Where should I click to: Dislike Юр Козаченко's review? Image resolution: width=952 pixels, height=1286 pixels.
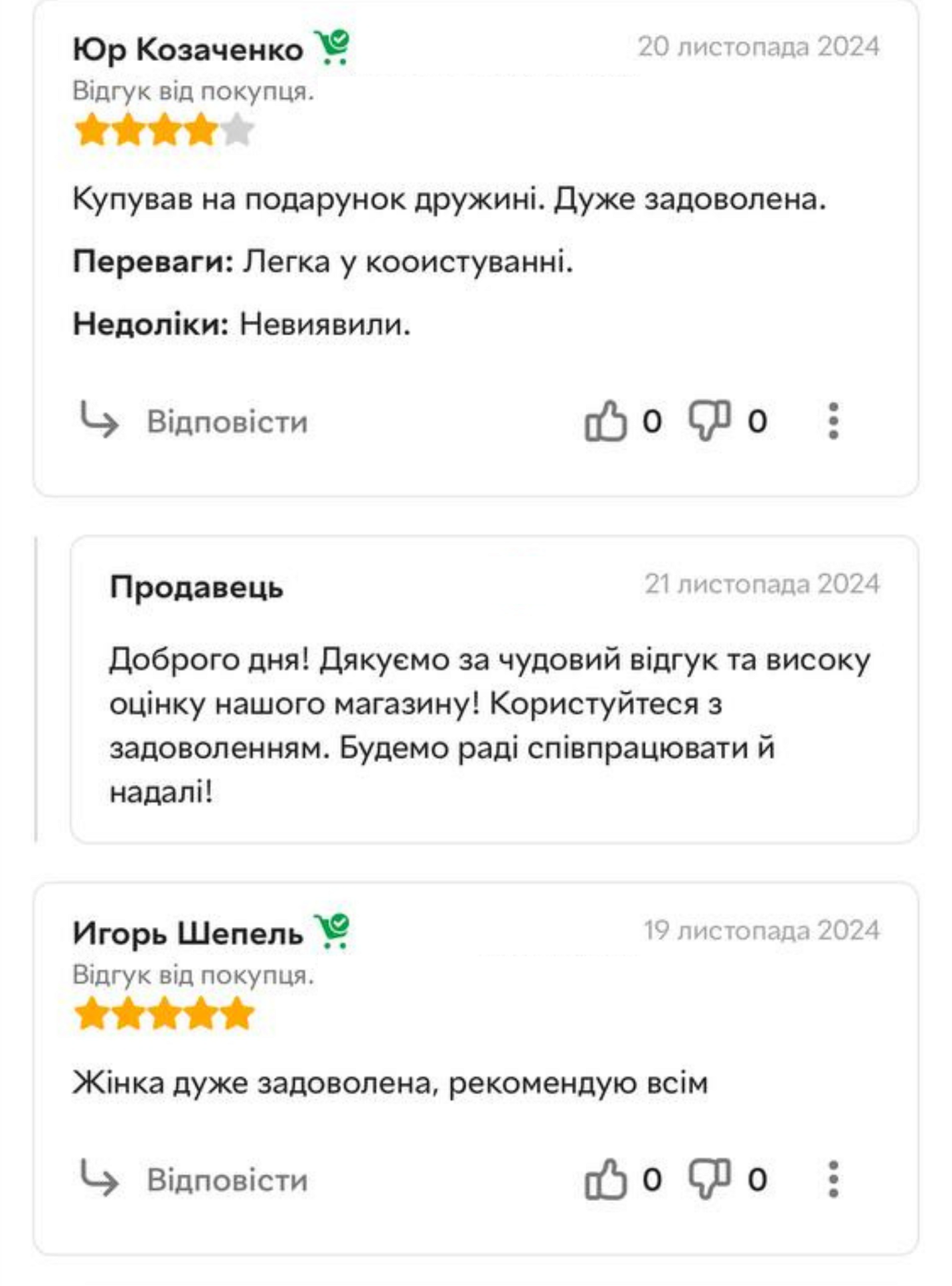click(710, 421)
